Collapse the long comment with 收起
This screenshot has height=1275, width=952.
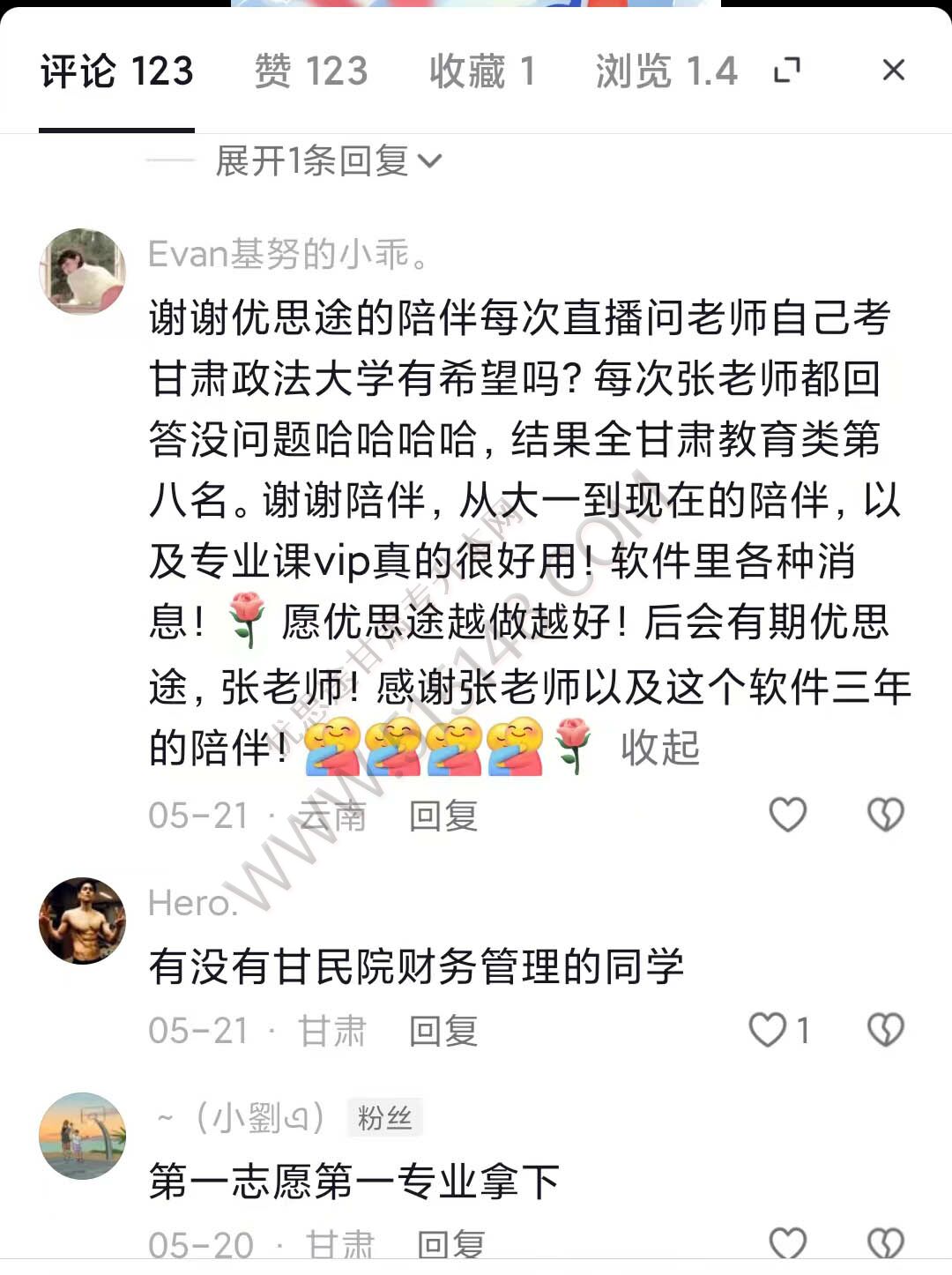[x=659, y=748]
